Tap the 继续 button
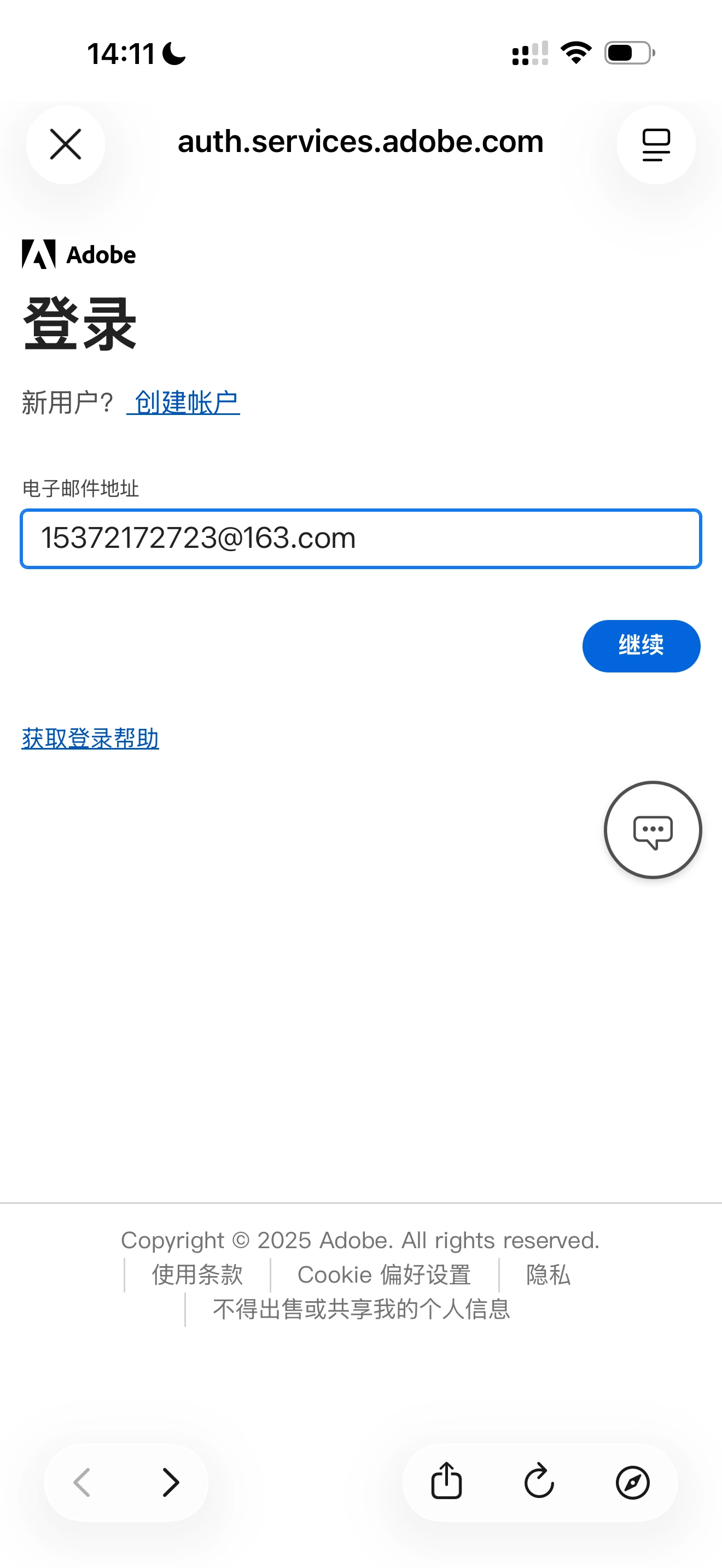 click(641, 646)
